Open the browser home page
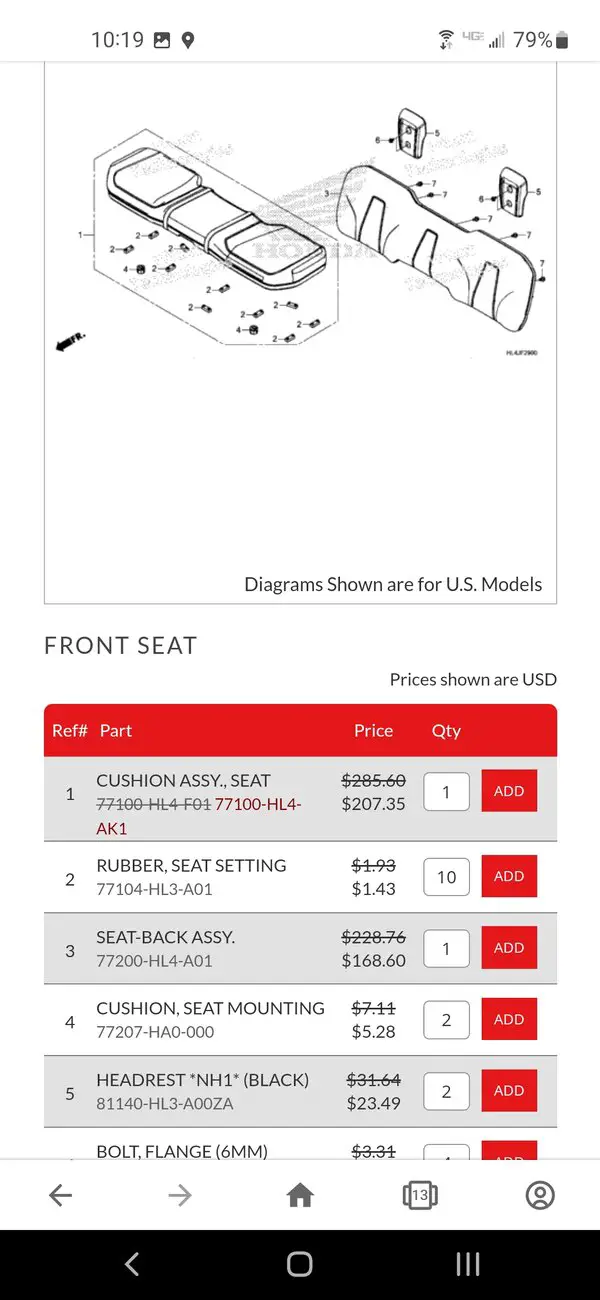This screenshot has height=1300, width=600. pyautogui.click(x=300, y=1195)
